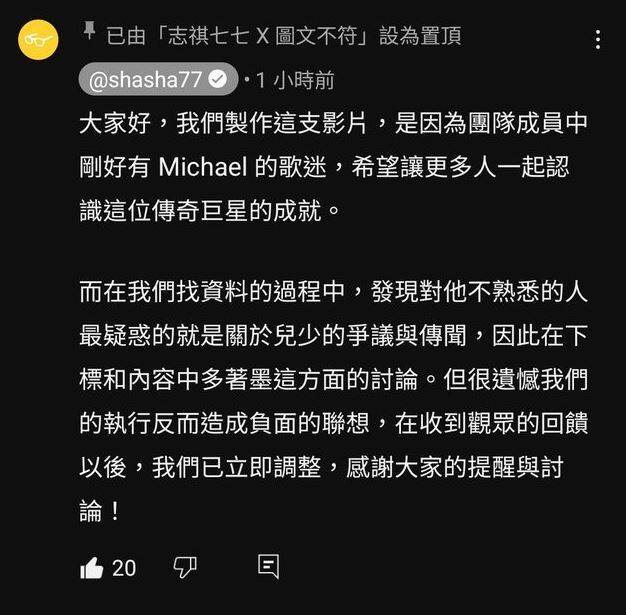Screen dimensions: 626x615
Task: Reply to the pinned @shasha77 comment
Action: click(x=267, y=567)
